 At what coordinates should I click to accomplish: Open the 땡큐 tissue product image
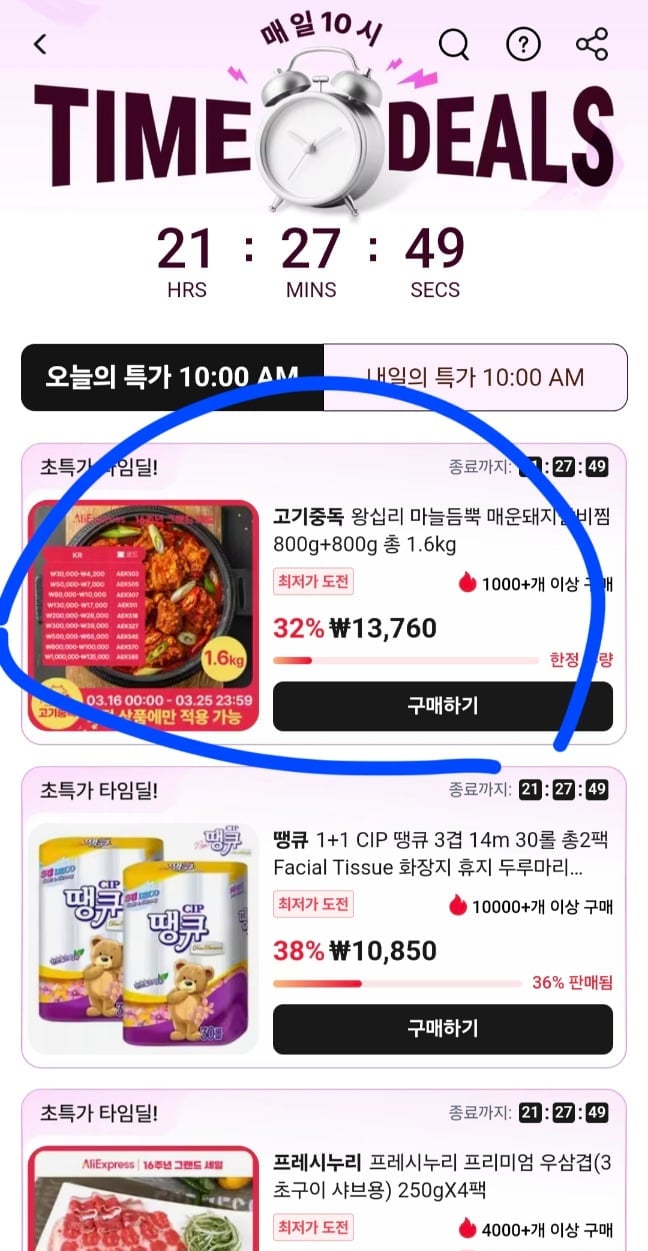click(x=144, y=938)
